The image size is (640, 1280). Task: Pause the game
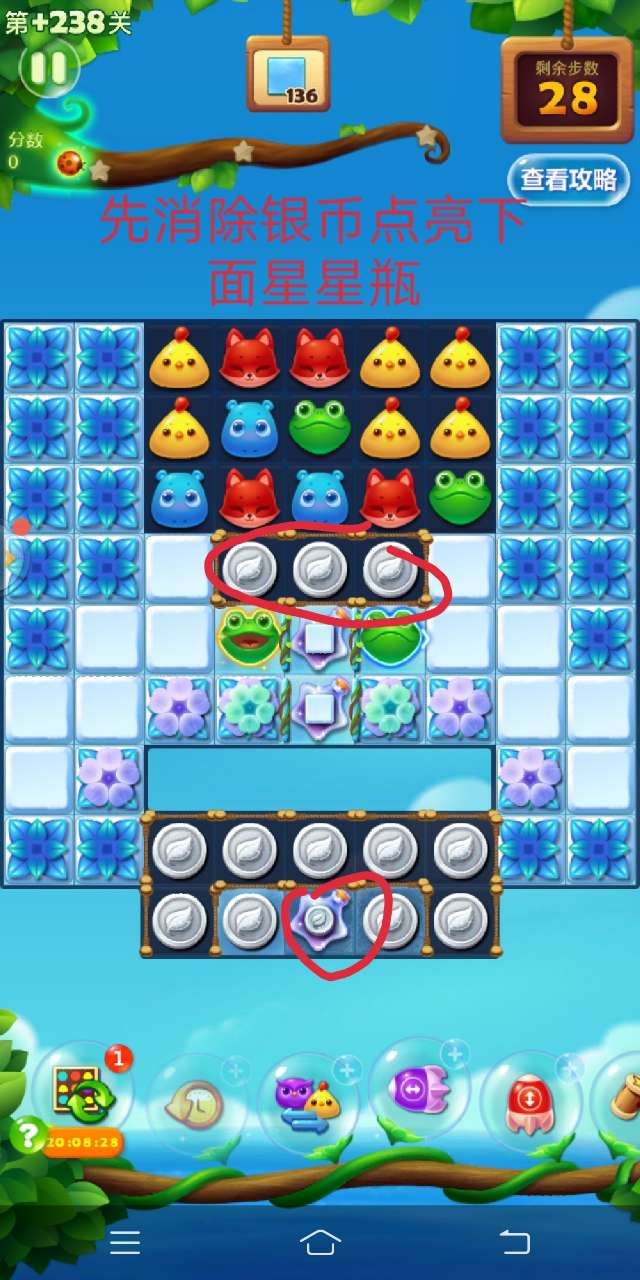click(x=48, y=67)
